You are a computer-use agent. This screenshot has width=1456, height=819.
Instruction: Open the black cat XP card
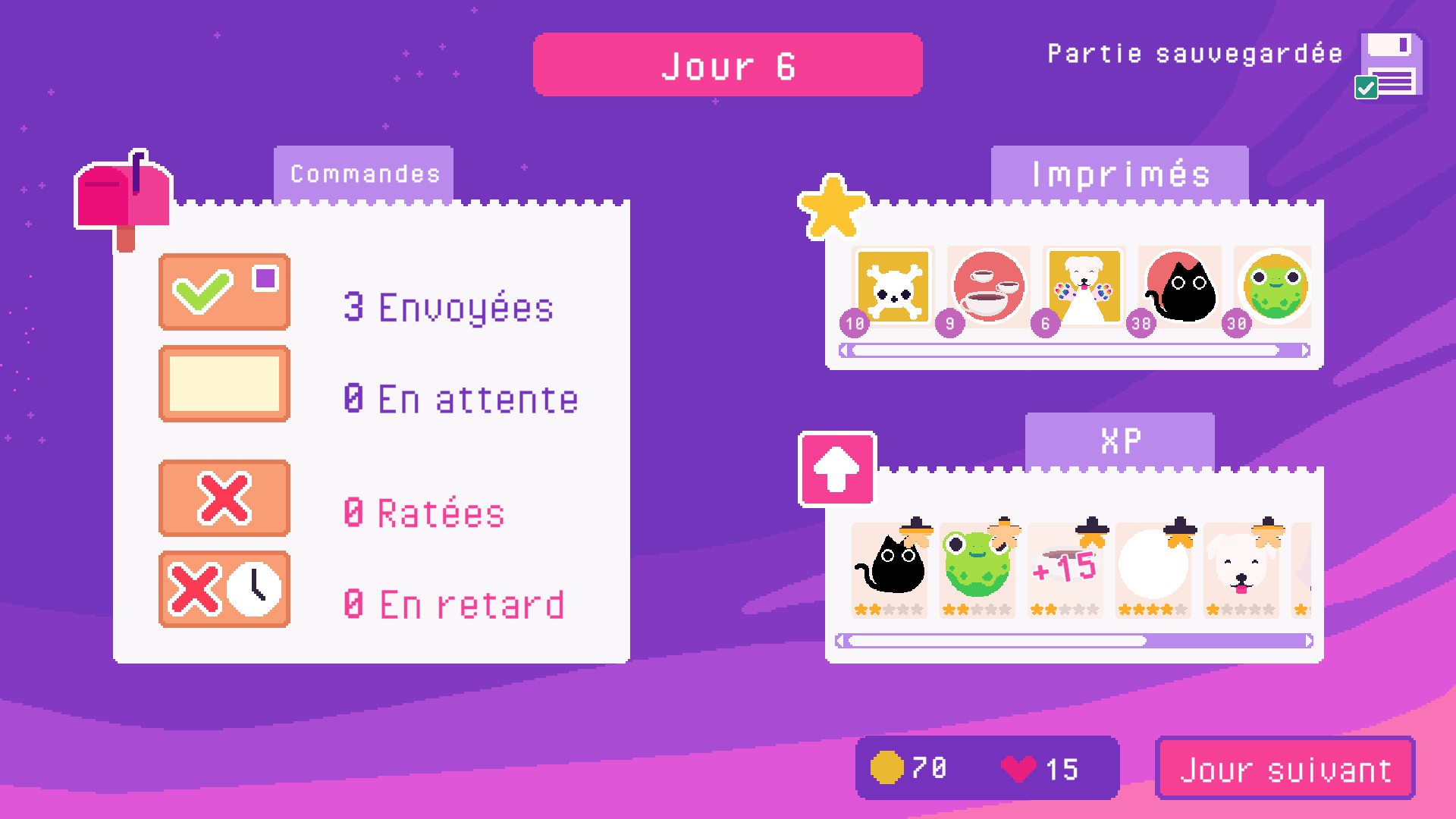[890, 570]
